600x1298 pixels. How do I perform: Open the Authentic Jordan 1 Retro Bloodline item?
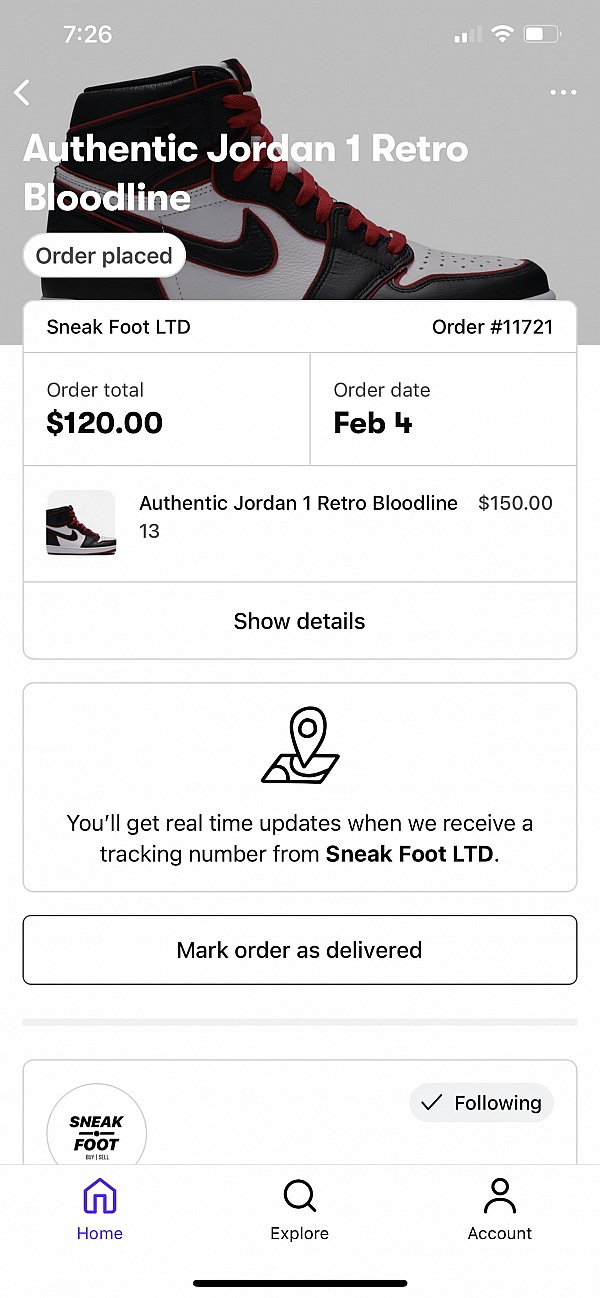click(x=300, y=524)
